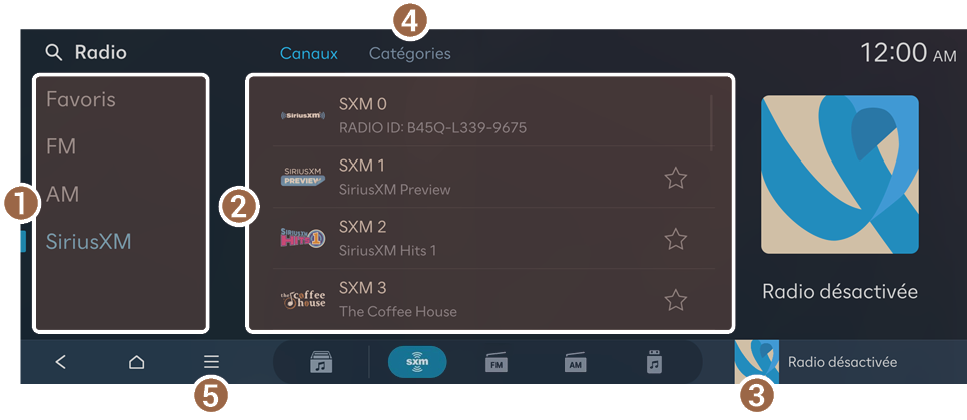The height and width of the screenshot is (420, 967).
Task: Open the radio search icon
Action: (x=53, y=53)
